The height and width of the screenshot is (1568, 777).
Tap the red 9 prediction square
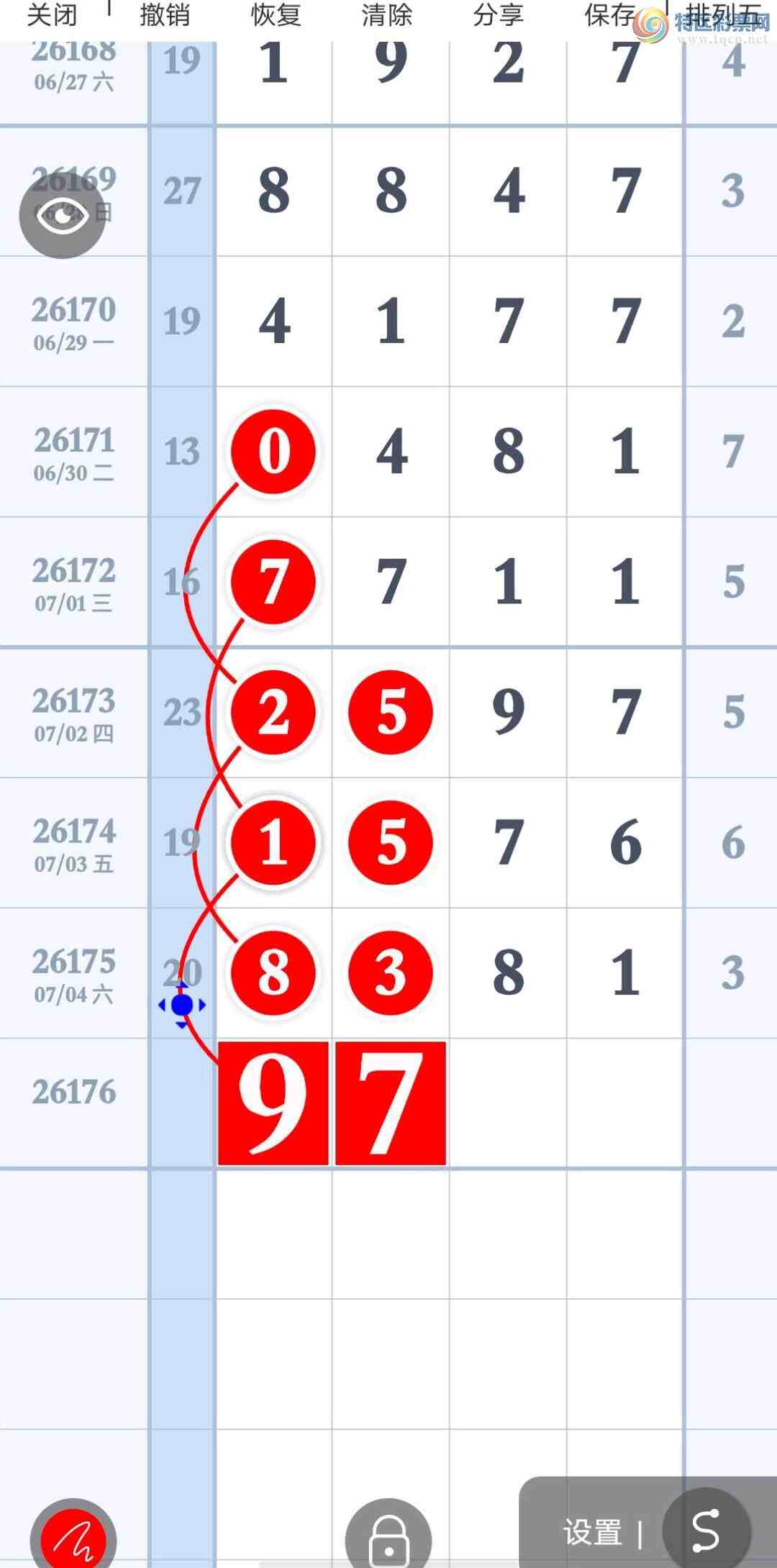[273, 1103]
